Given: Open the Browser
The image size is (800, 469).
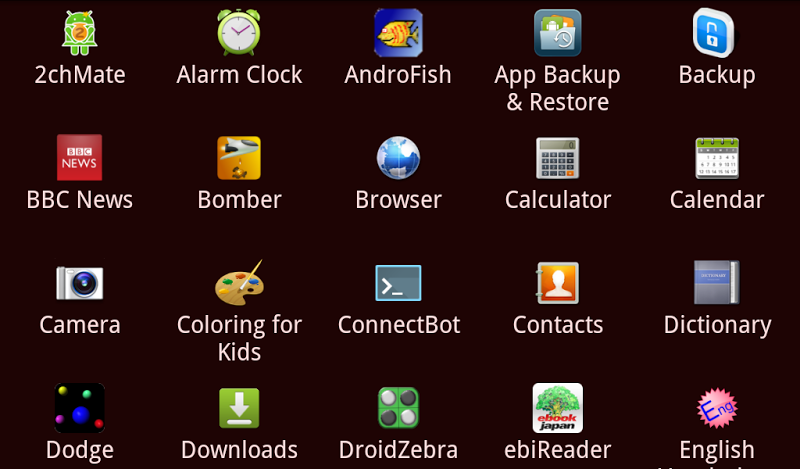Looking at the screenshot, I should (x=398, y=158).
